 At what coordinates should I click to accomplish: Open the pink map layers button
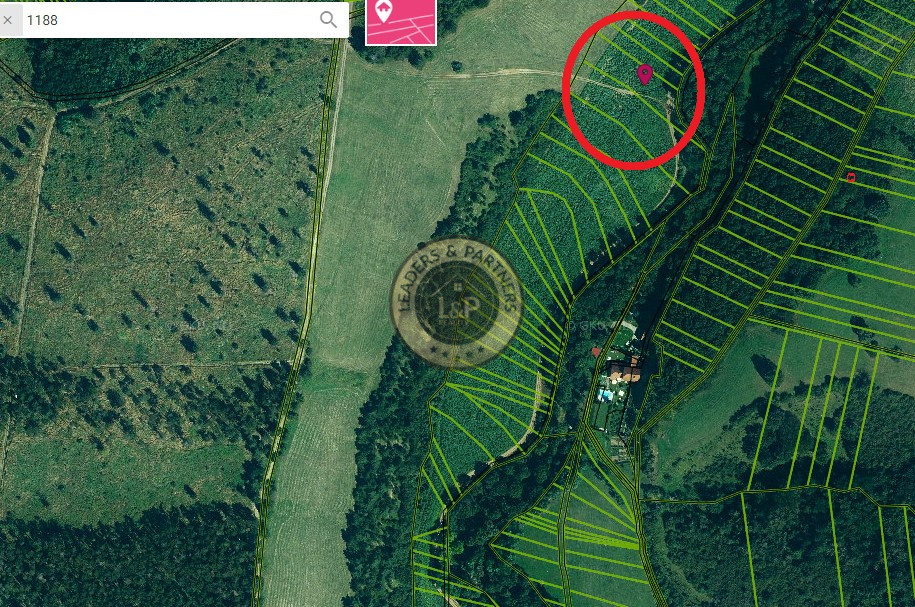click(400, 21)
